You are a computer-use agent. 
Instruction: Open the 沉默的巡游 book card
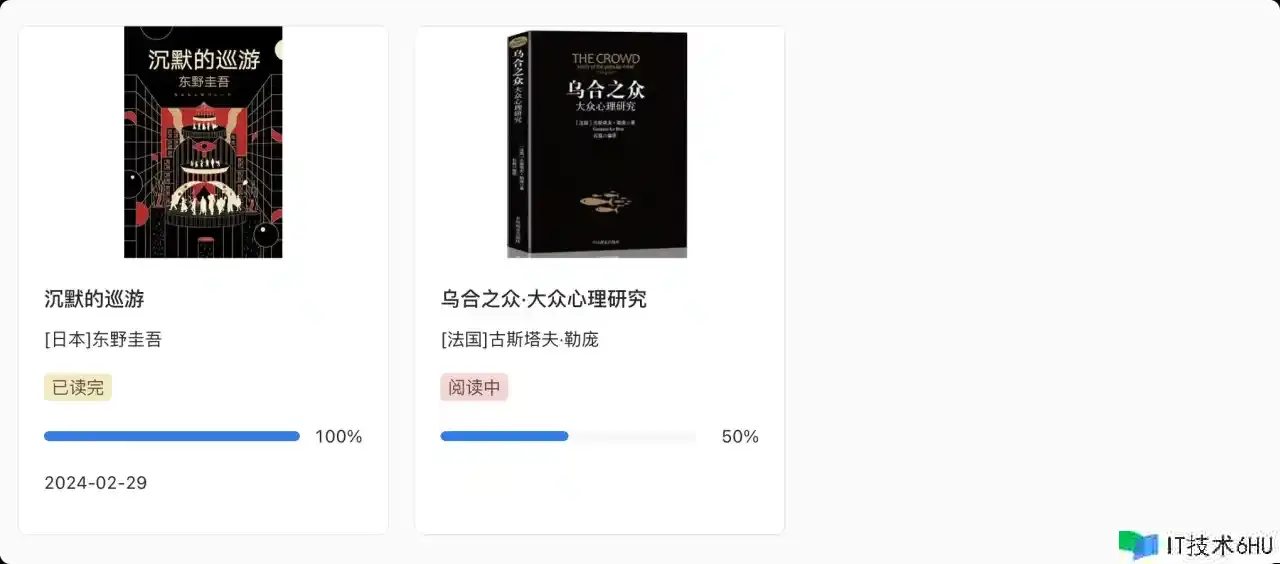[203, 280]
